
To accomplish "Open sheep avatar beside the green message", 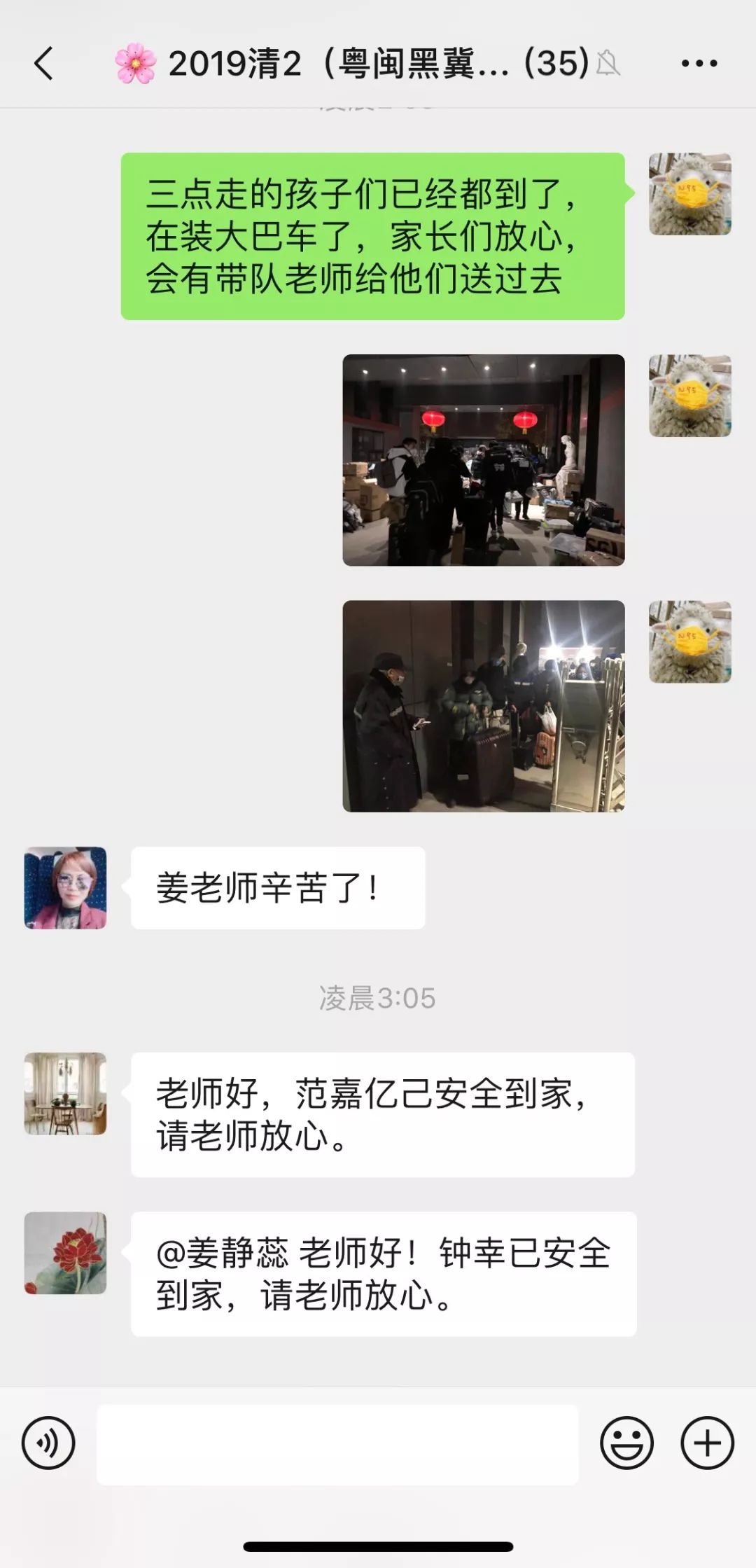I will pos(689,194).
